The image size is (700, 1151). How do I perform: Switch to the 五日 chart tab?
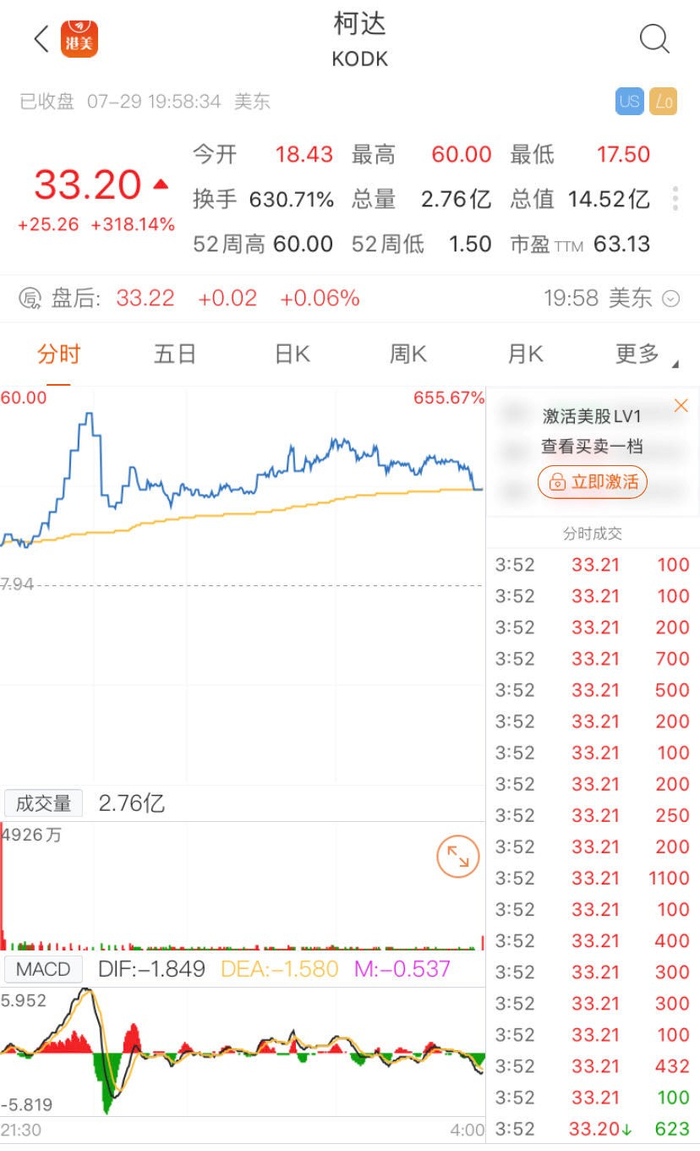pos(175,353)
